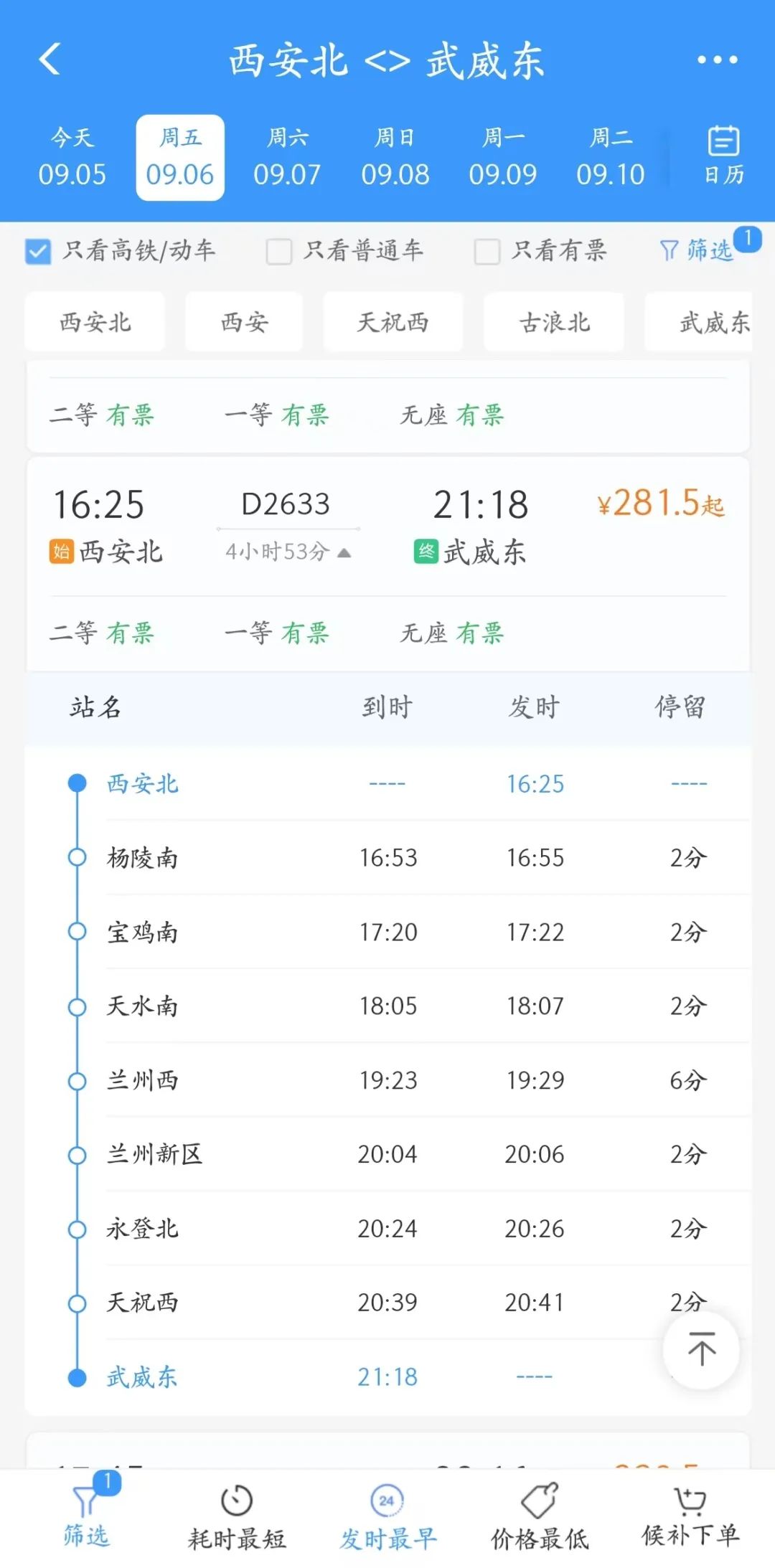Image resolution: width=775 pixels, height=1568 pixels.
Task: Collapse the D2633 stop list
Action: coord(288,552)
